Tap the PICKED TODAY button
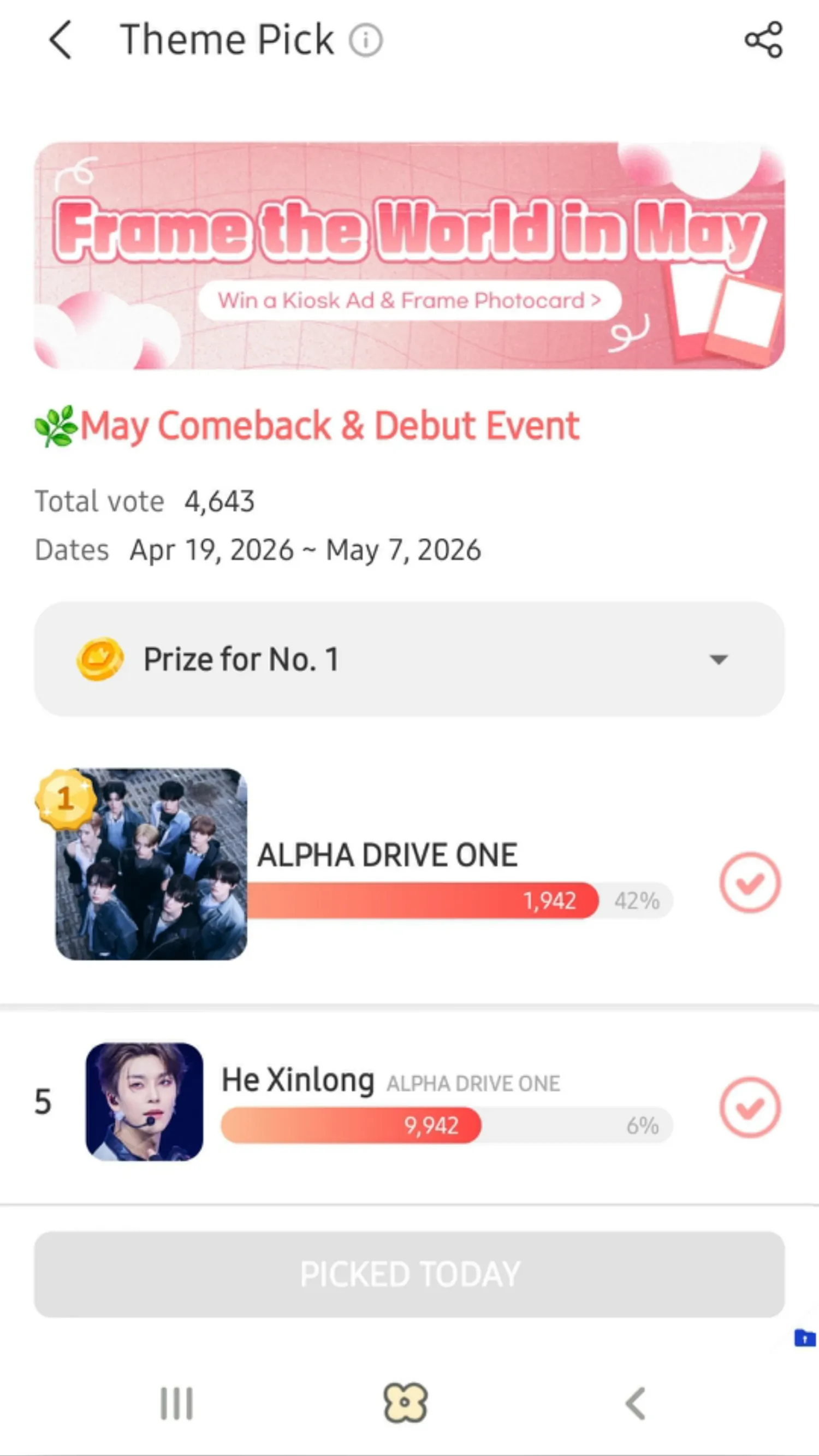The height and width of the screenshot is (1456, 819). (x=409, y=1274)
